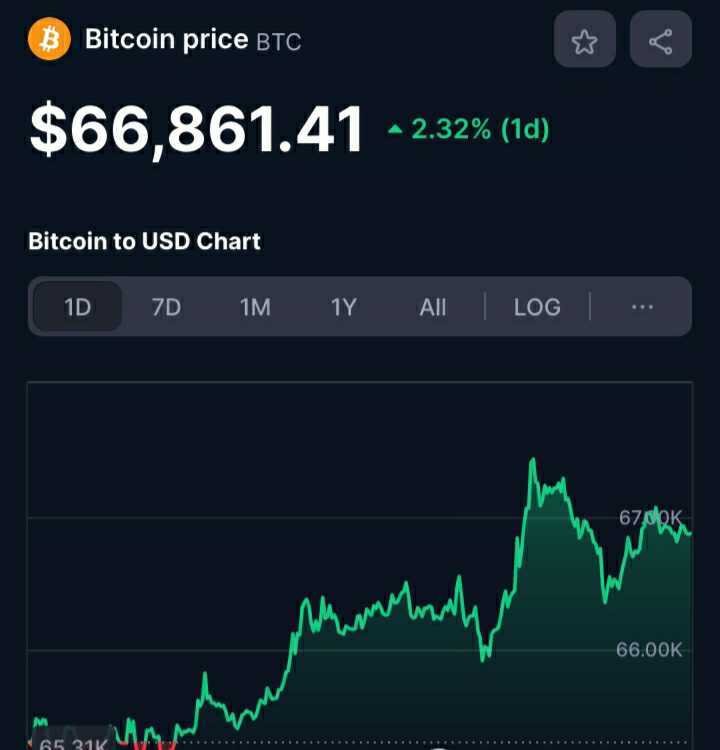720x750 pixels.
Task: Show the 1Y price chart
Action: 343,307
